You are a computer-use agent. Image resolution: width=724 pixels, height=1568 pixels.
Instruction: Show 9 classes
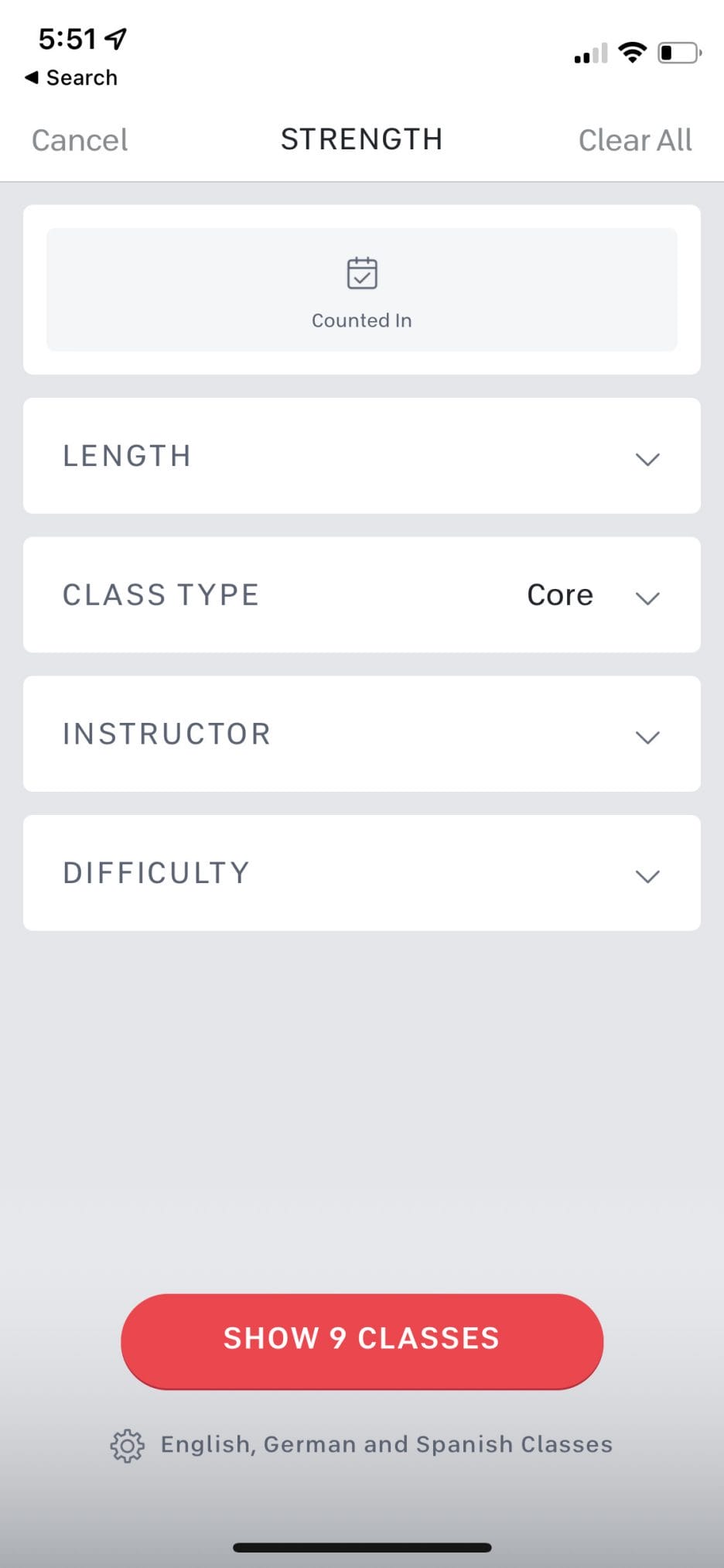click(362, 1340)
